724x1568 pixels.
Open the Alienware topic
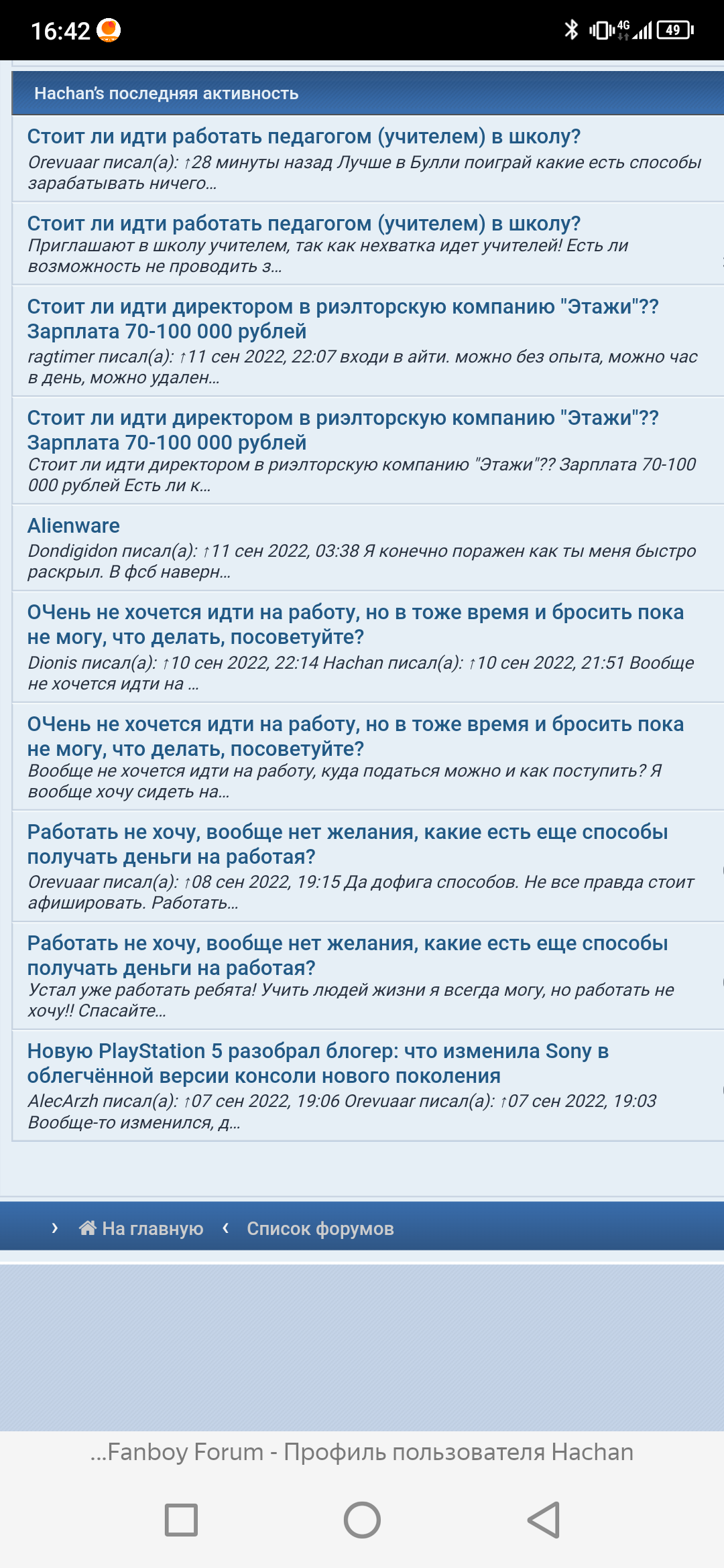click(x=74, y=526)
